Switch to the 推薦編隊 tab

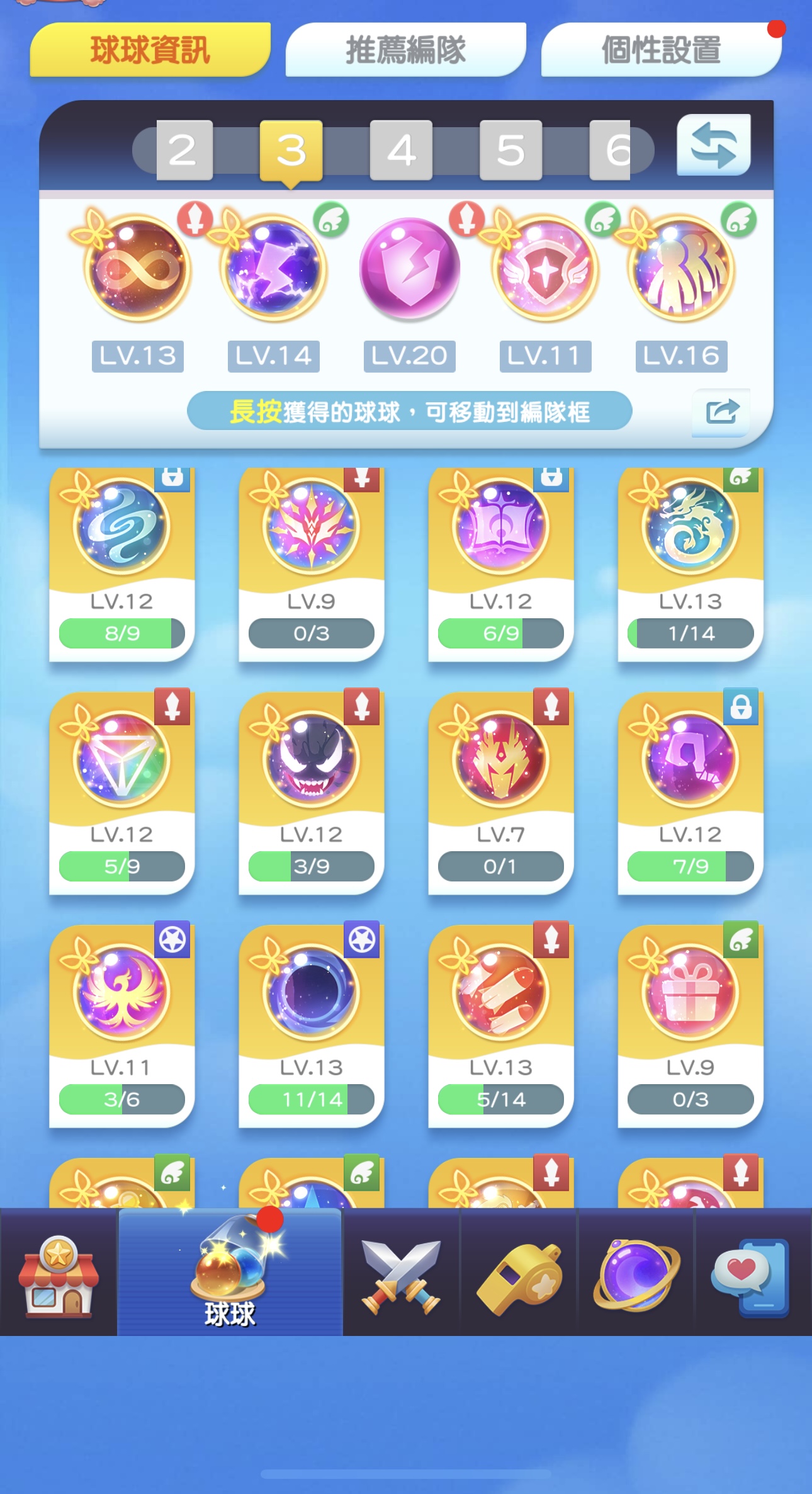[405, 50]
